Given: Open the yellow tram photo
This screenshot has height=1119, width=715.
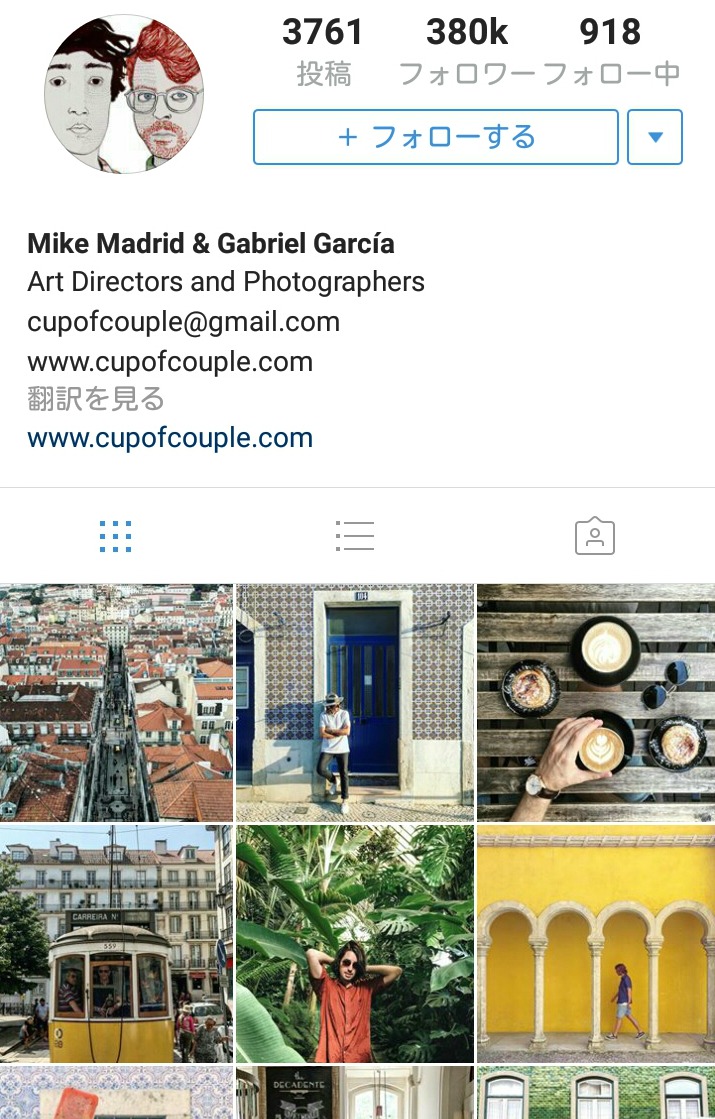Looking at the screenshot, I should (116, 943).
